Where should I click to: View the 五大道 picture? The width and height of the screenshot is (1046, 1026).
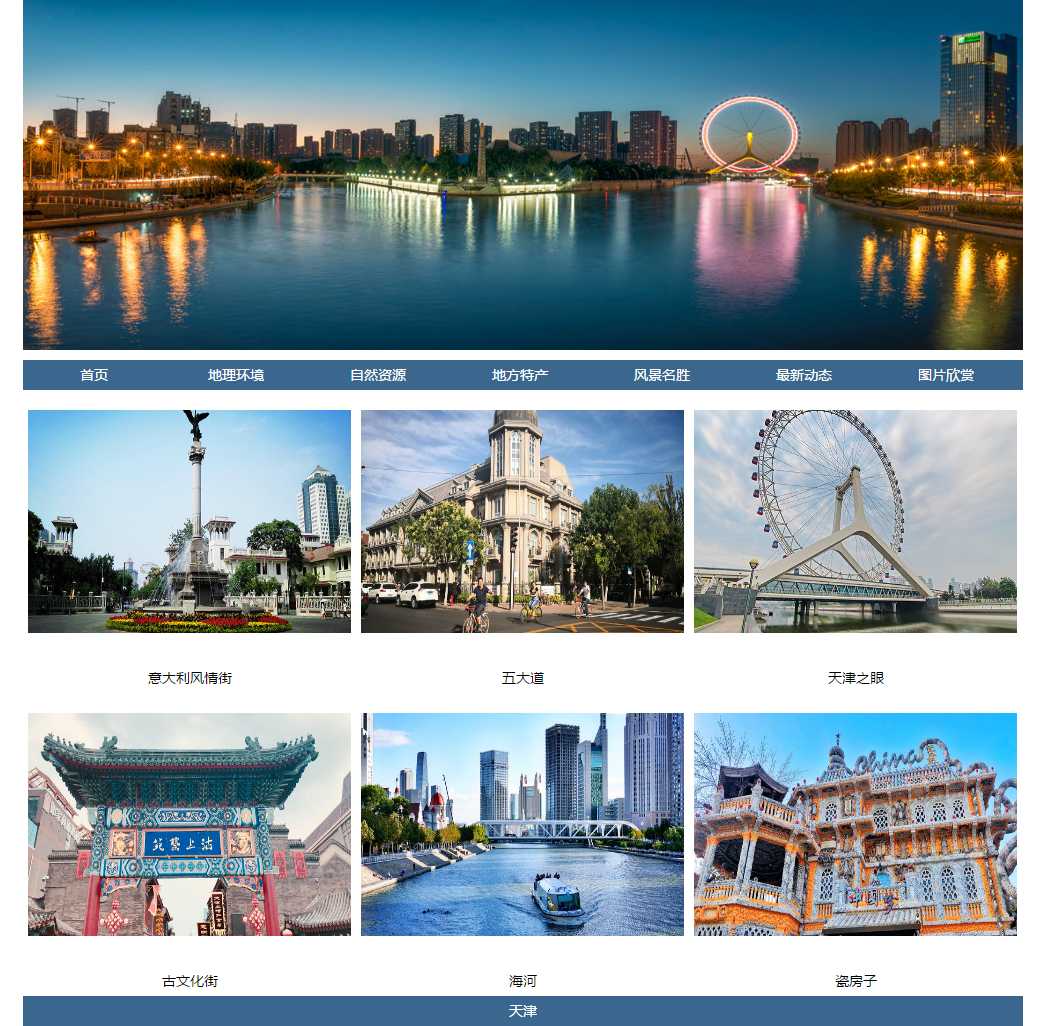(x=522, y=521)
